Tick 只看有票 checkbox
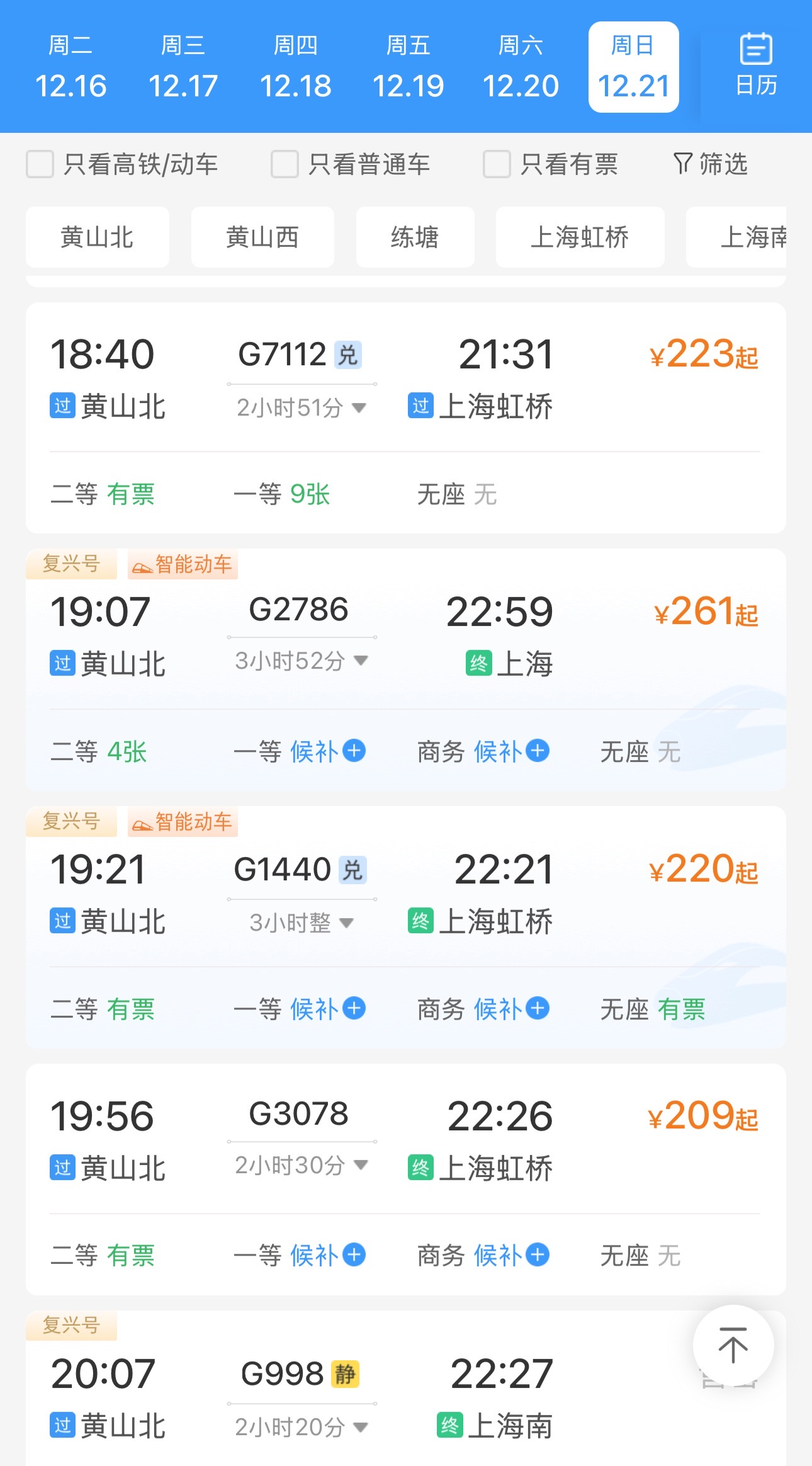Screen dimensions: 812x1466 click(497, 164)
